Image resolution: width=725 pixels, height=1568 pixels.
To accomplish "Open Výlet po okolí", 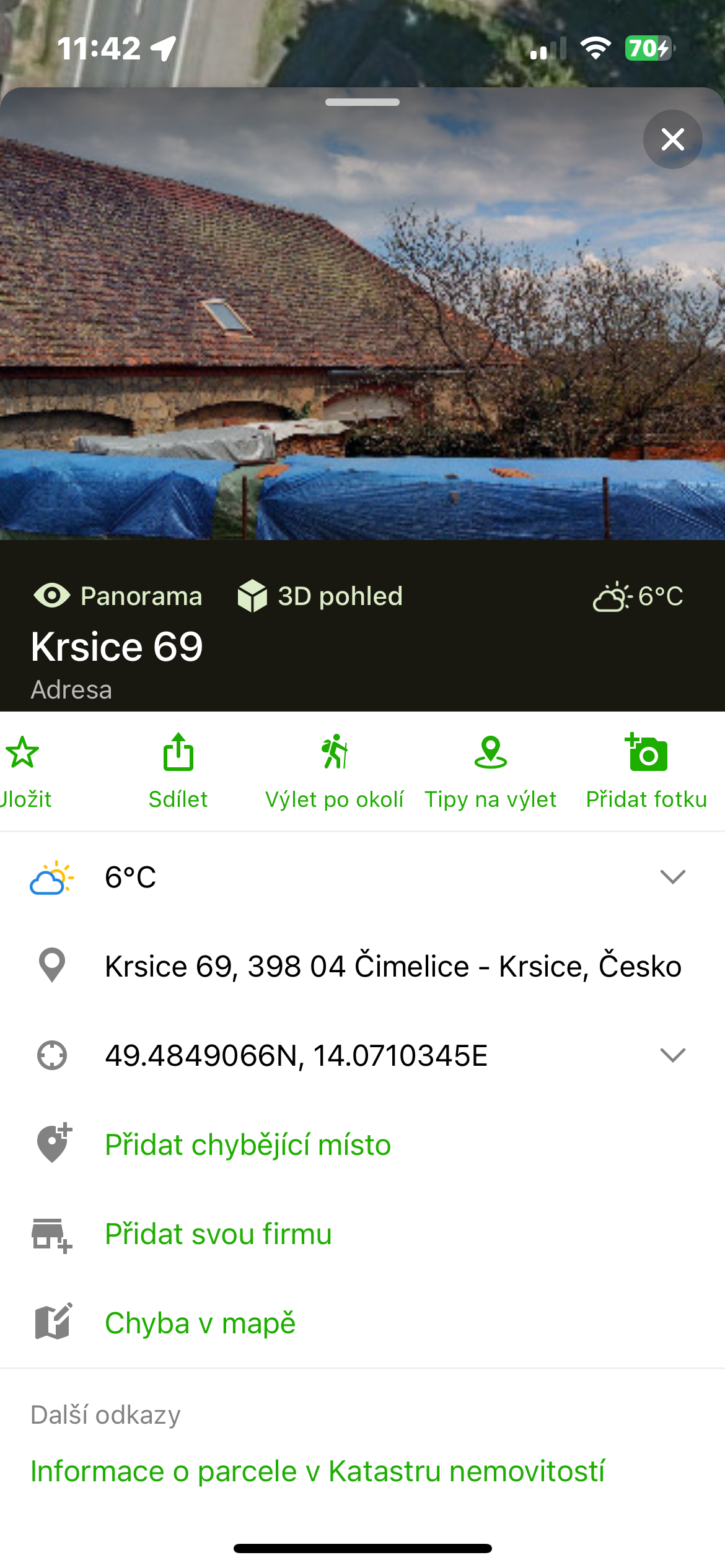I will [335, 770].
